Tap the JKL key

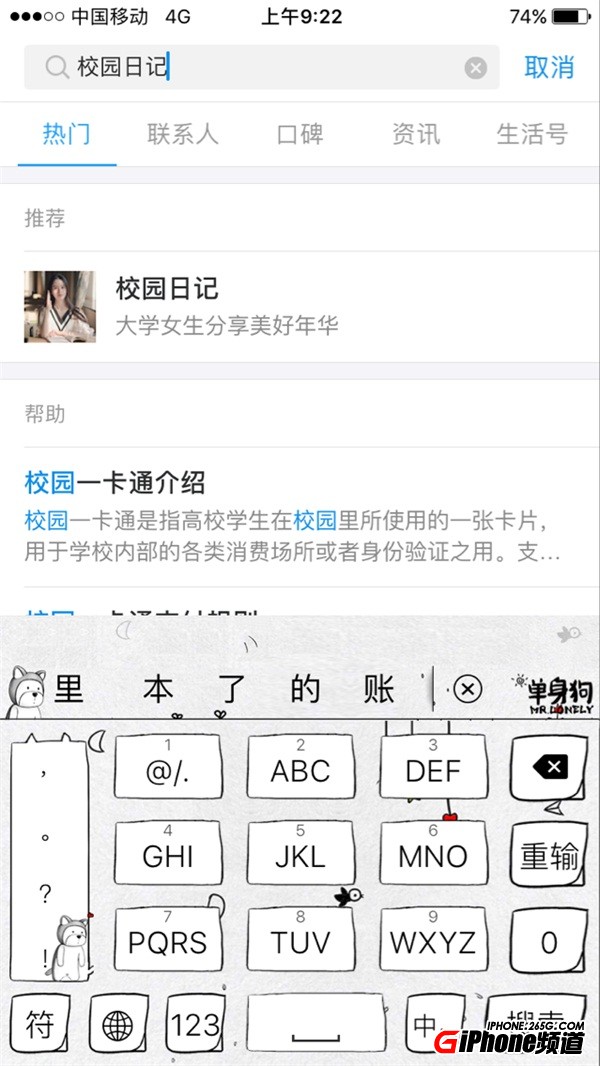[300, 856]
